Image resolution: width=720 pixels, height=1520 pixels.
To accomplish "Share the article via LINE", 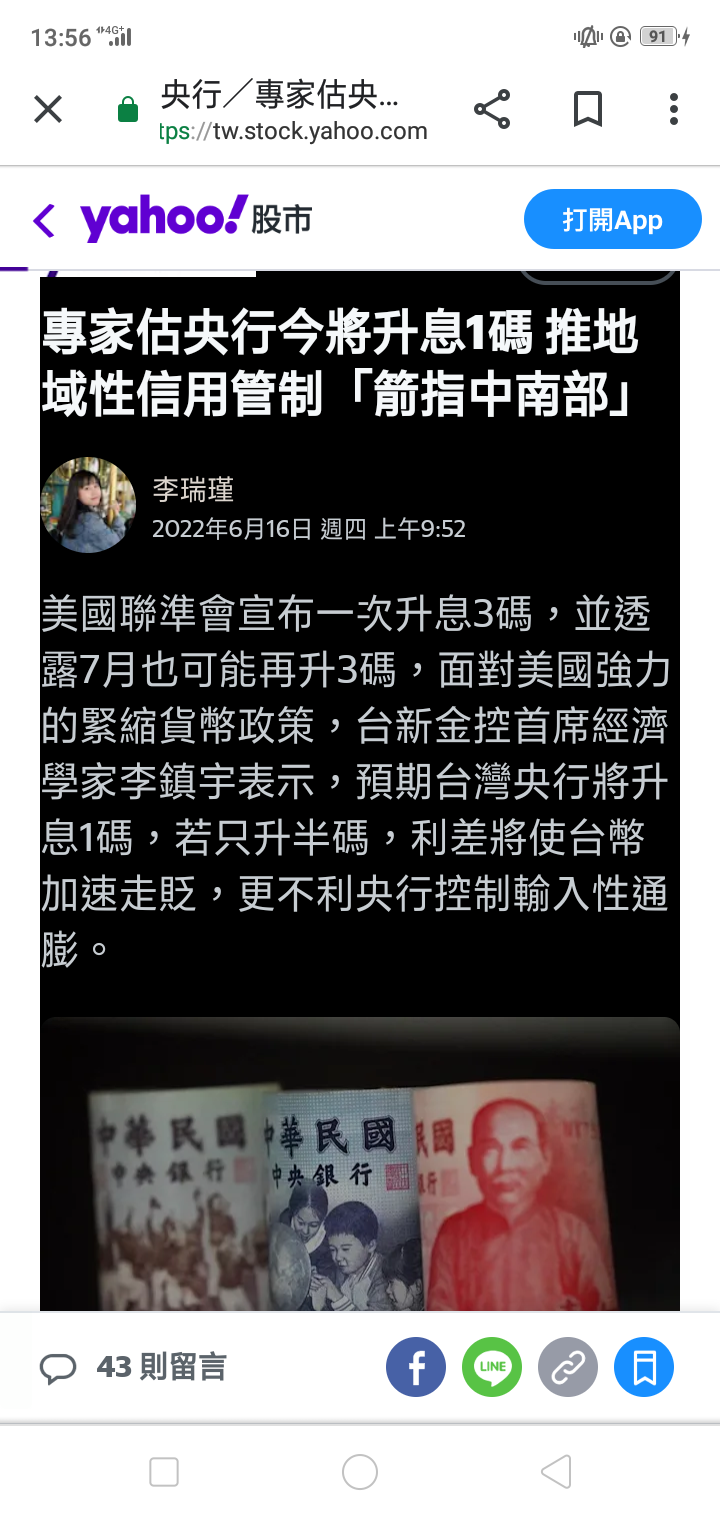I will click(x=492, y=1367).
